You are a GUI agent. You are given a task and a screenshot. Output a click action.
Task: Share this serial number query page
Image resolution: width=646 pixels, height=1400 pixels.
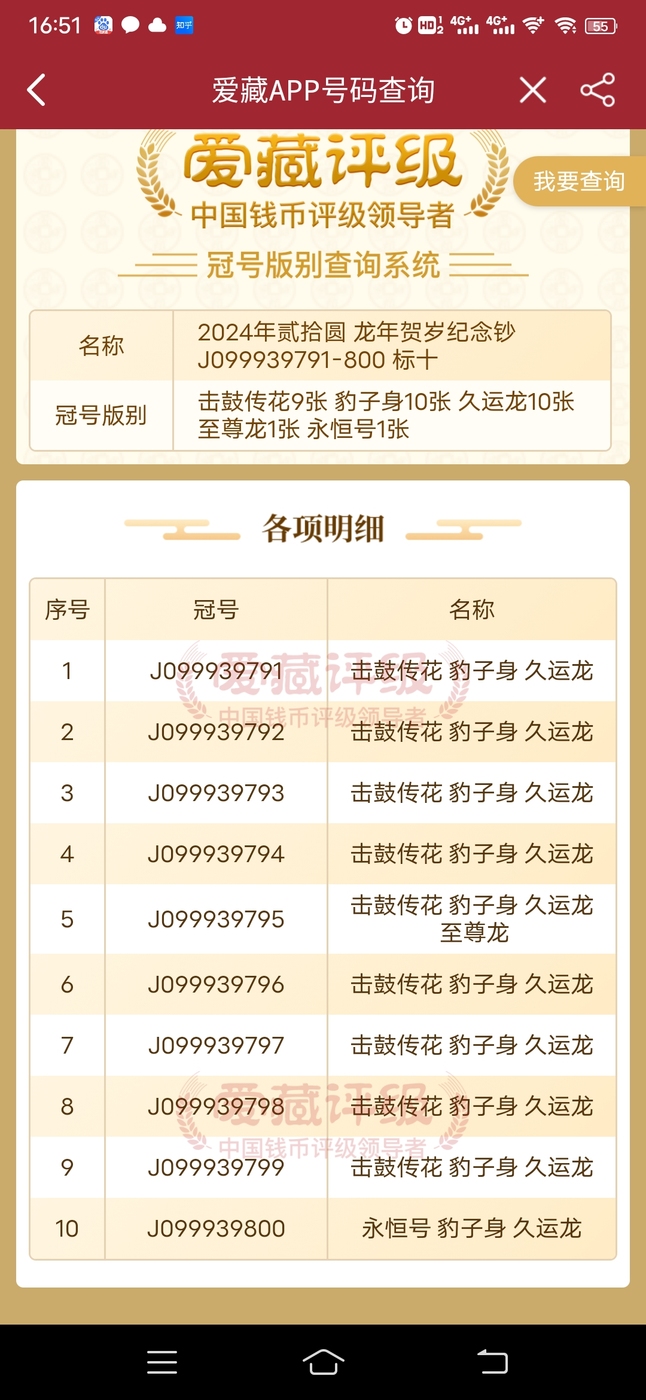(x=597, y=90)
